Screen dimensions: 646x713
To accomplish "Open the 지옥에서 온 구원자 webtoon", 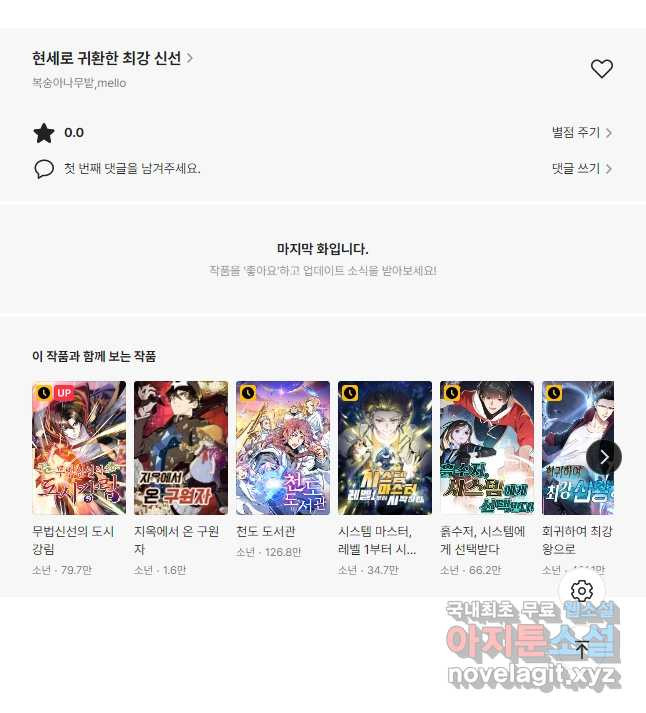I will click(x=181, y=448).
